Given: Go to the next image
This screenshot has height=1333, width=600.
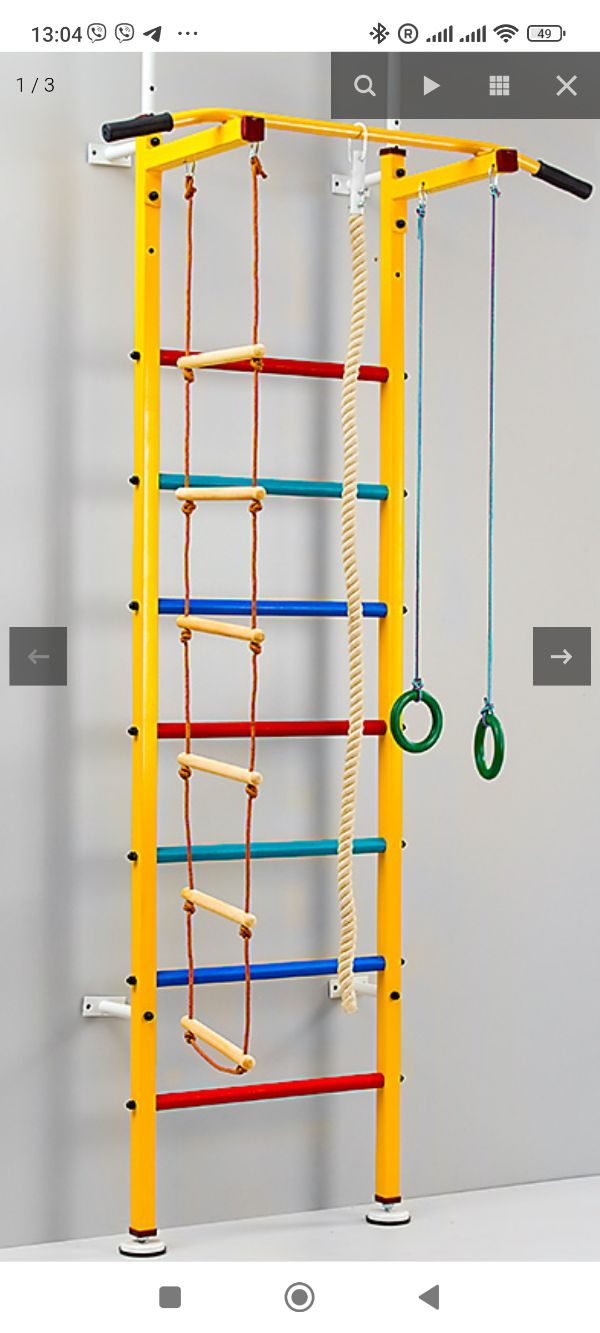Looking at the screenshot, I should pos(561,656).
